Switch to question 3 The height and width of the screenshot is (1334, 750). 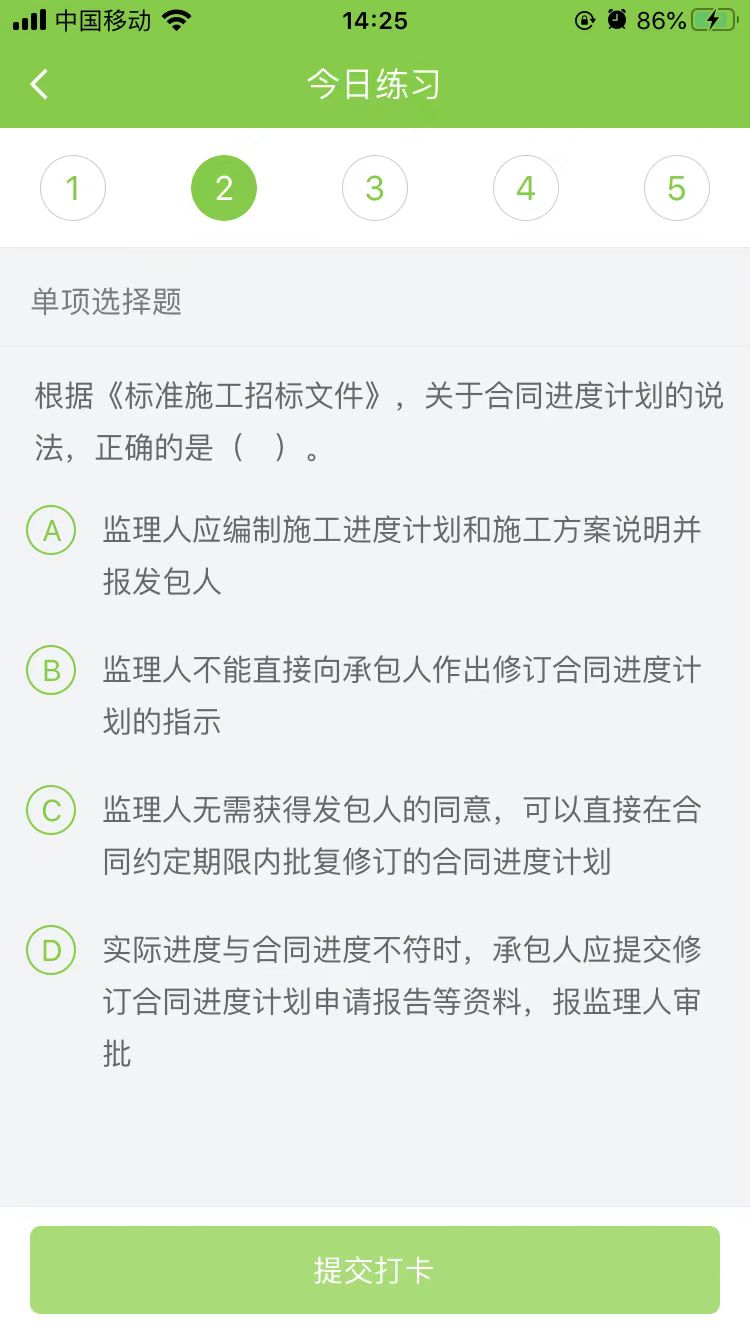375,188
